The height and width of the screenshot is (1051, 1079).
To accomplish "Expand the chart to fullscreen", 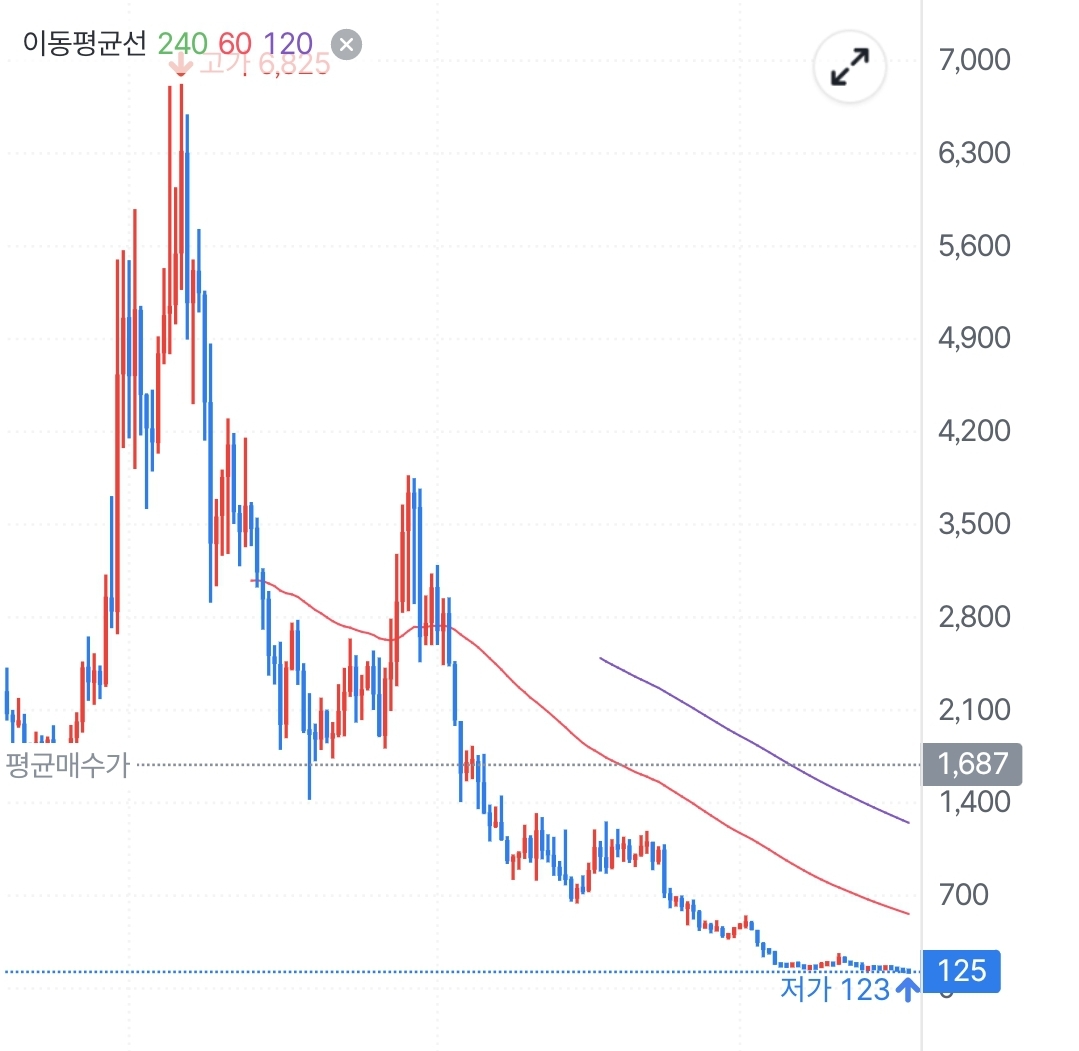I will coord(850,67).
